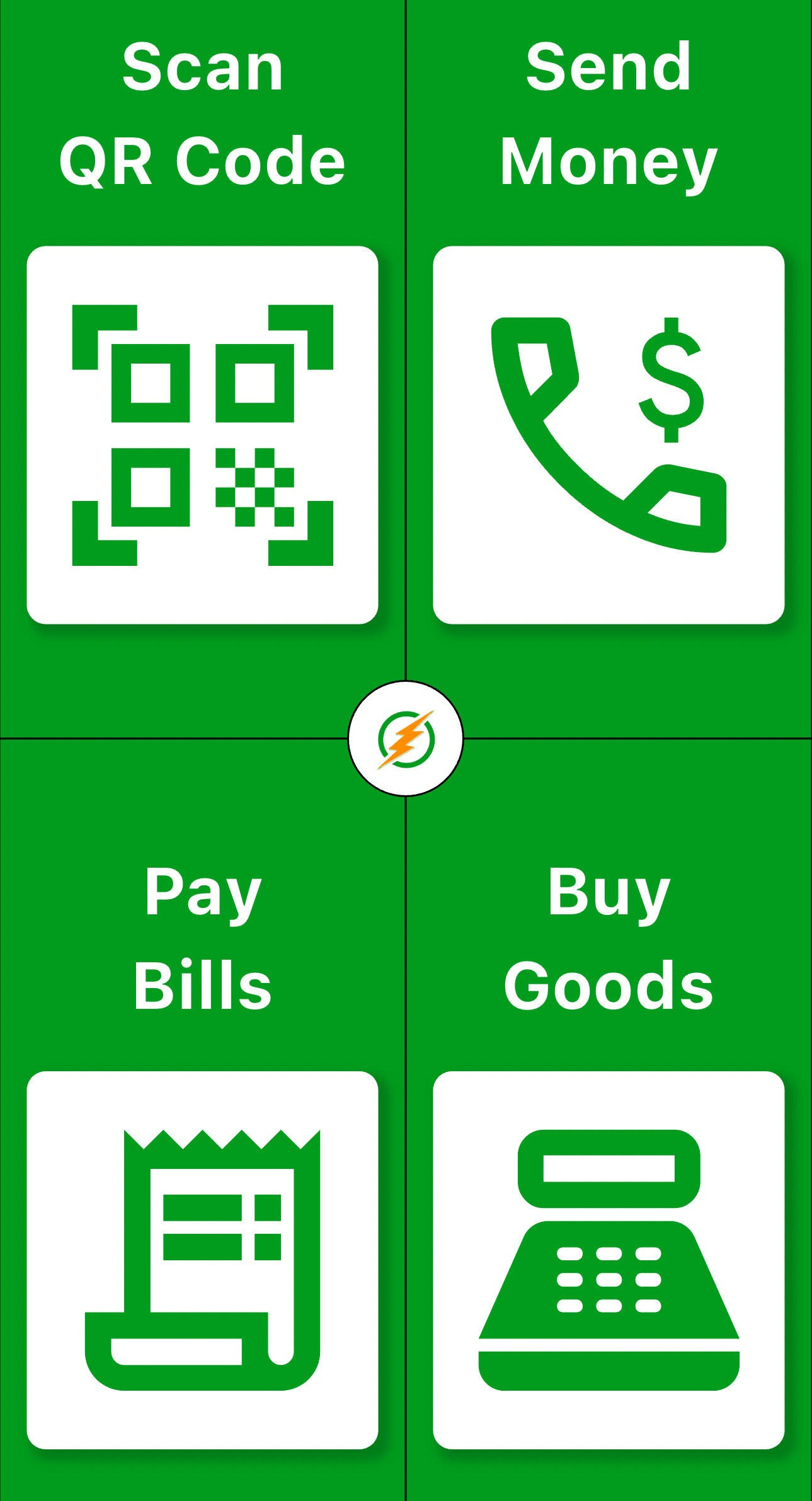Open the Pay Bills tile
The width and height of the screenshot is (812, 1501).
point(202,1260)
